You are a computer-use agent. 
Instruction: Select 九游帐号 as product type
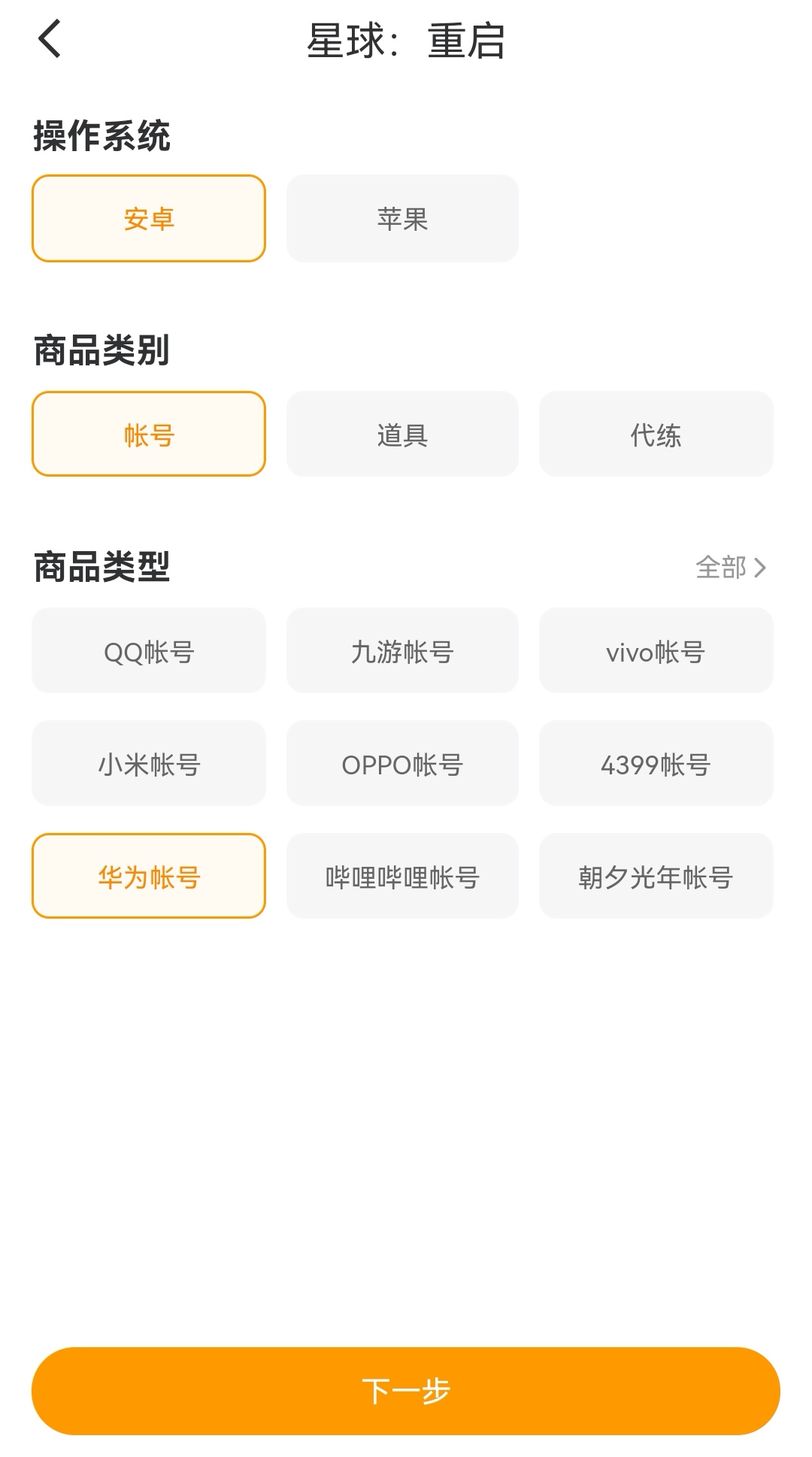point(402,651)
